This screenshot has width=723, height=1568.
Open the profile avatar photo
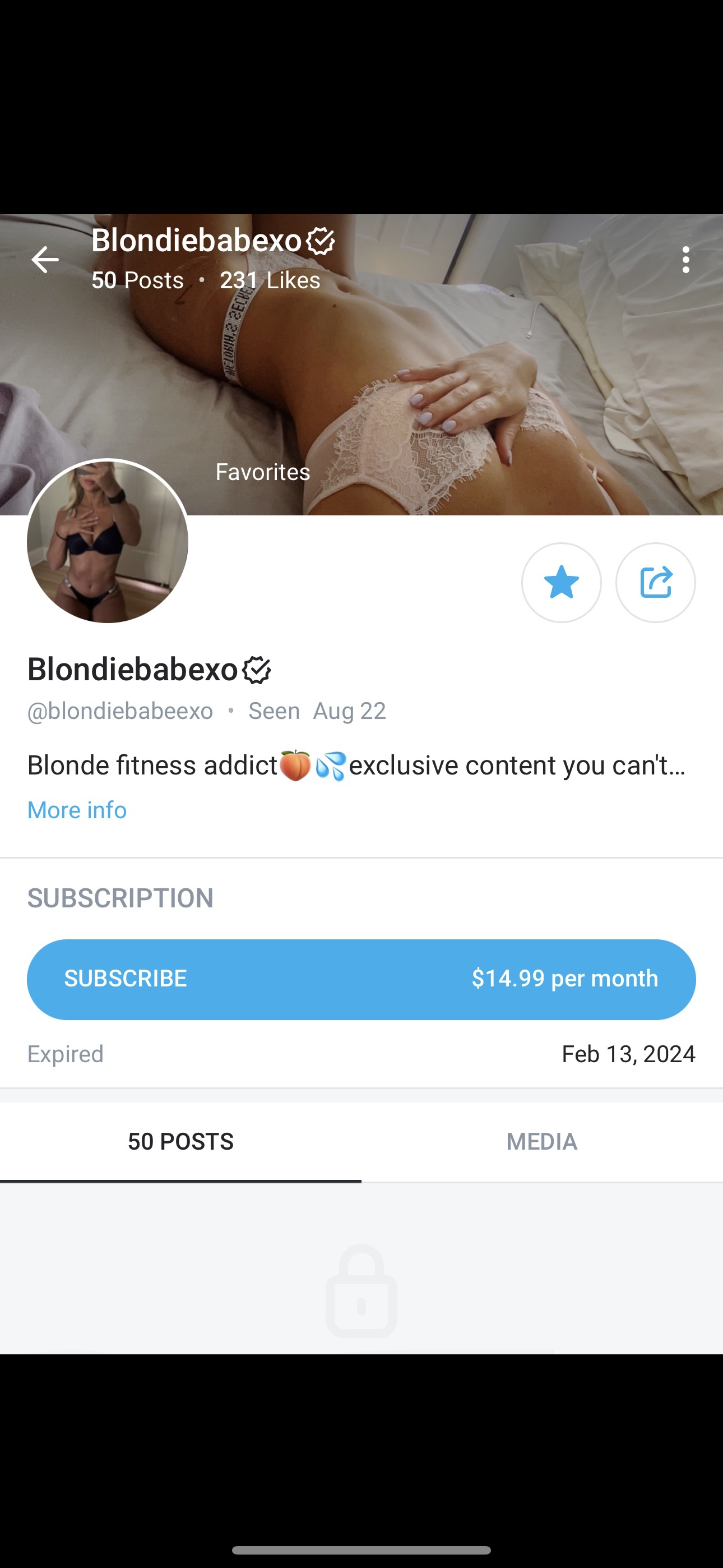point(108,542)
